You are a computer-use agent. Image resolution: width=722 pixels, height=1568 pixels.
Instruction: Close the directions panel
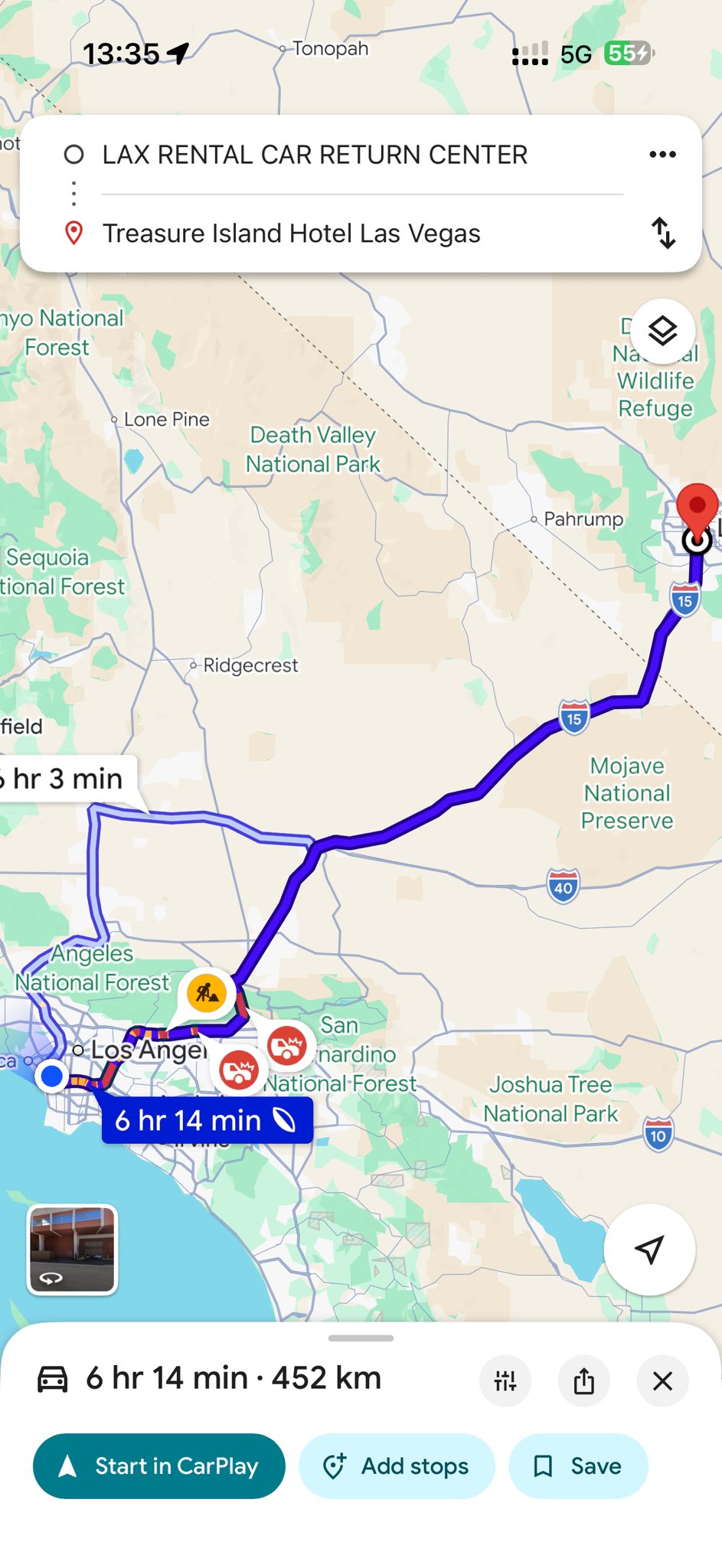click(x=662, y=1381)
